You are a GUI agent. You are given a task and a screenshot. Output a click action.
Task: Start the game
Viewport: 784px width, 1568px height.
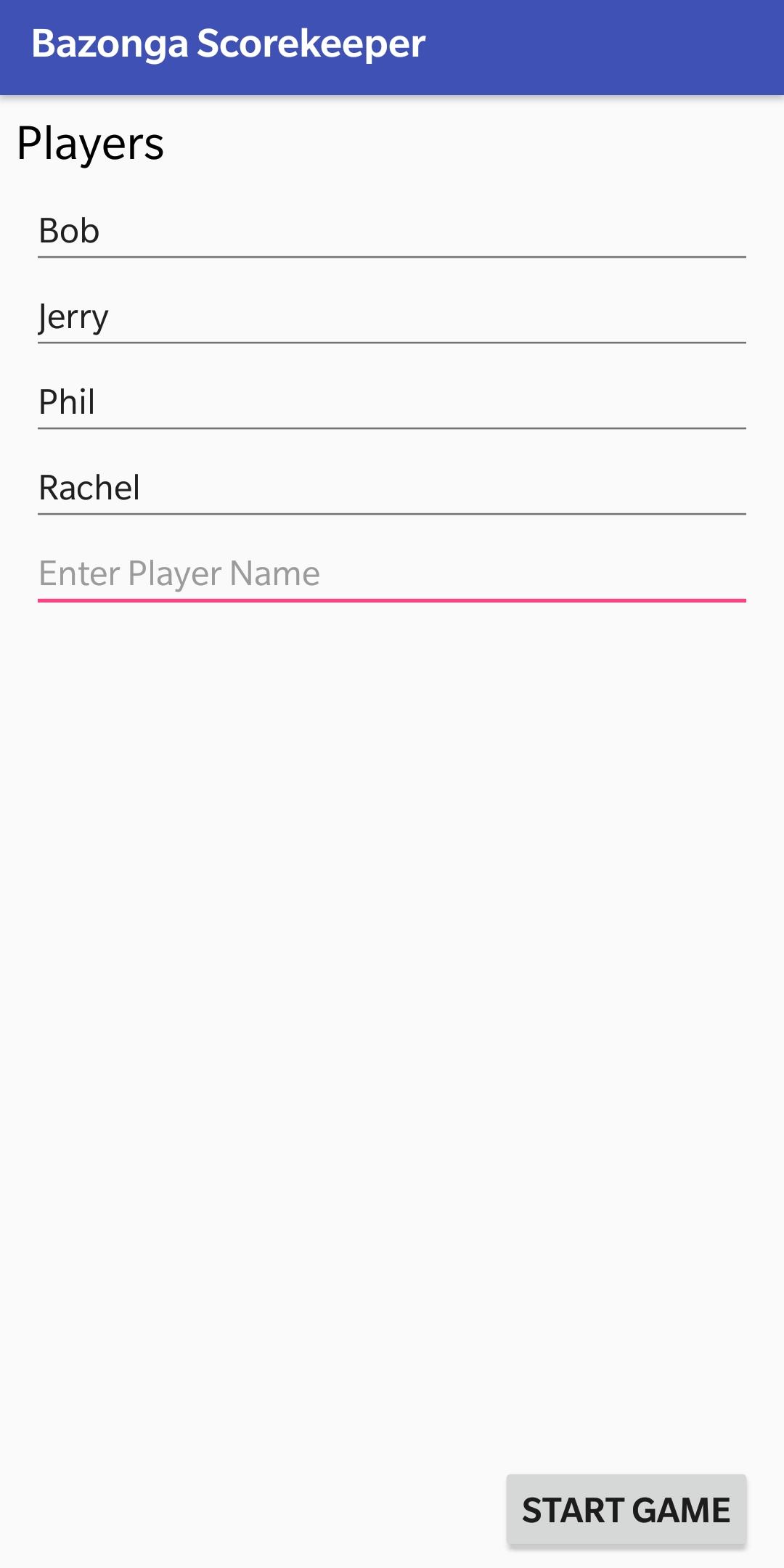click(x=626, y=1510)
